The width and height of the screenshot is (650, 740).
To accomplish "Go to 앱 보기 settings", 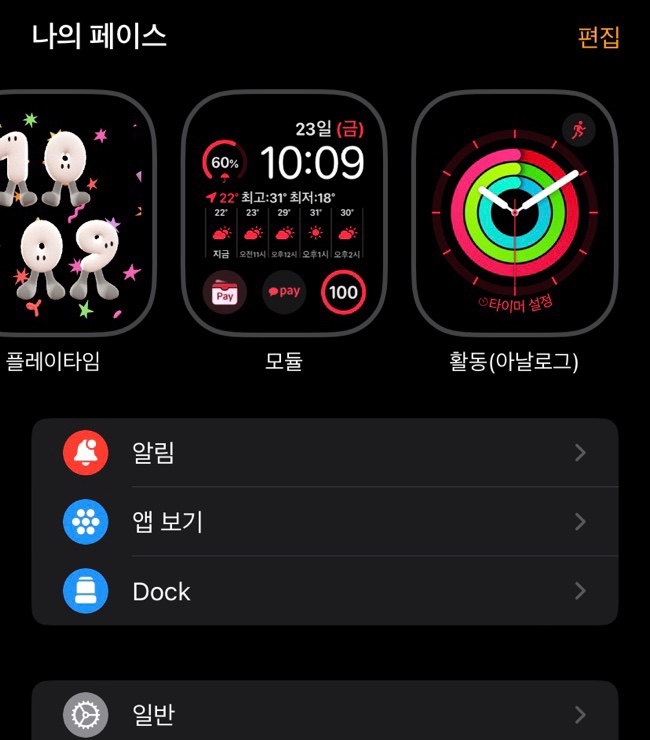I will 325,522.
